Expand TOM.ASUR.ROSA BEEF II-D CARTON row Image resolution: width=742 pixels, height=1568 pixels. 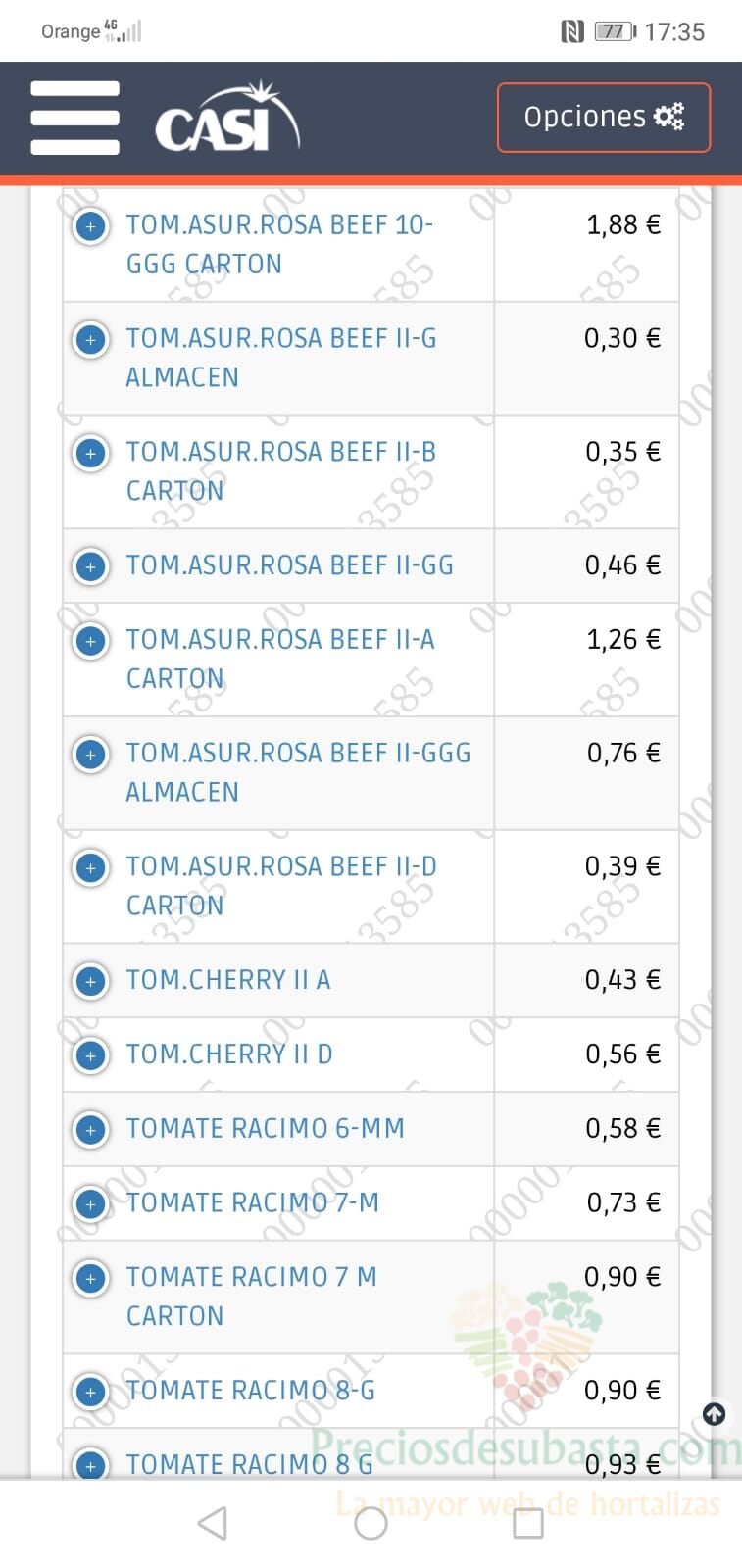(x=91, y=868)
